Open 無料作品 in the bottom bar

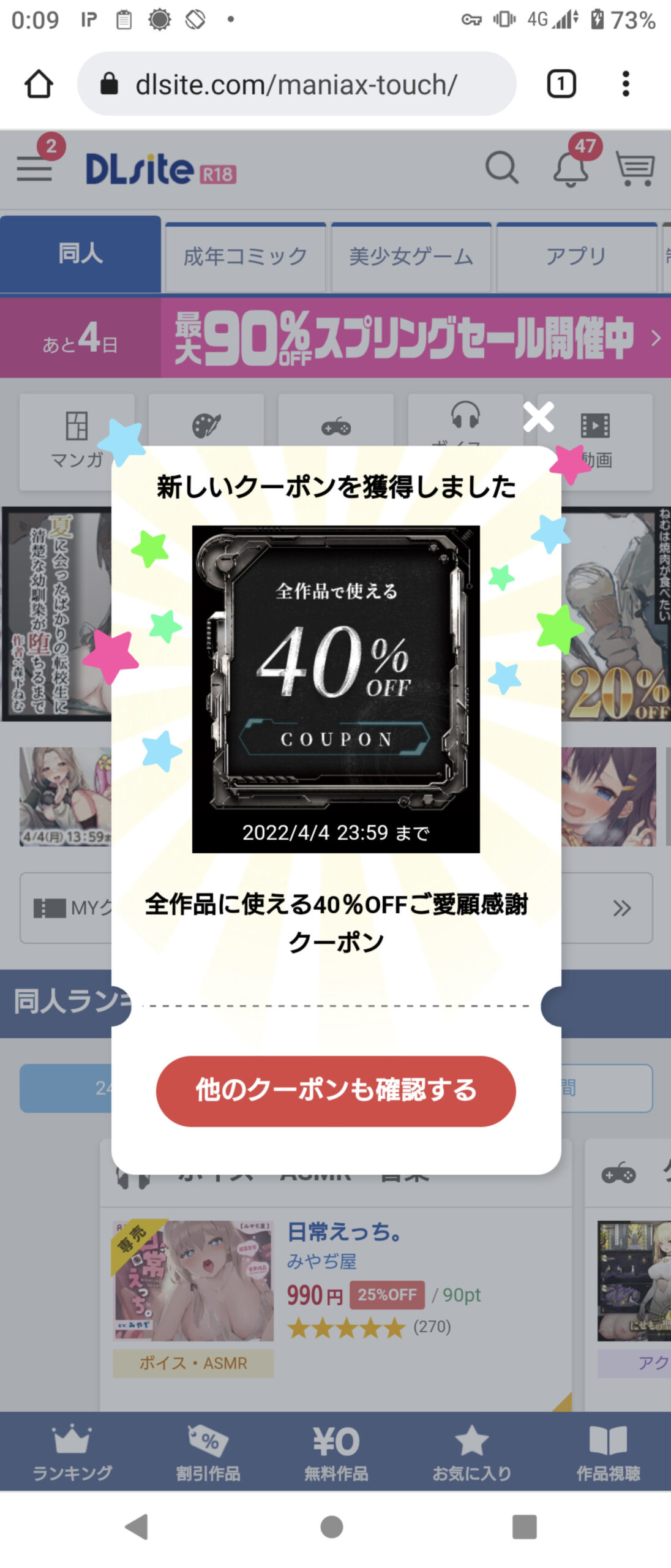click(x=336, y=1452)
